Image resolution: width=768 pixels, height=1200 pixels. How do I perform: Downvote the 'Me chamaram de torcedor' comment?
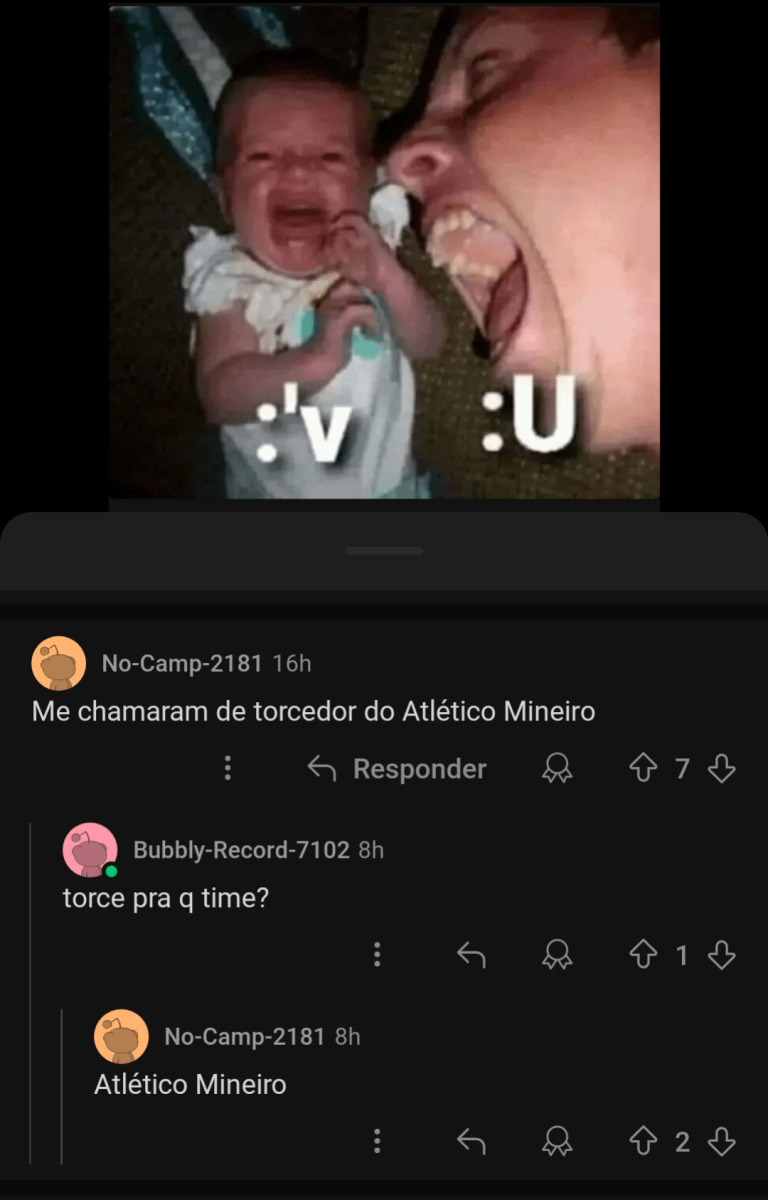click(x=721, y=768)
